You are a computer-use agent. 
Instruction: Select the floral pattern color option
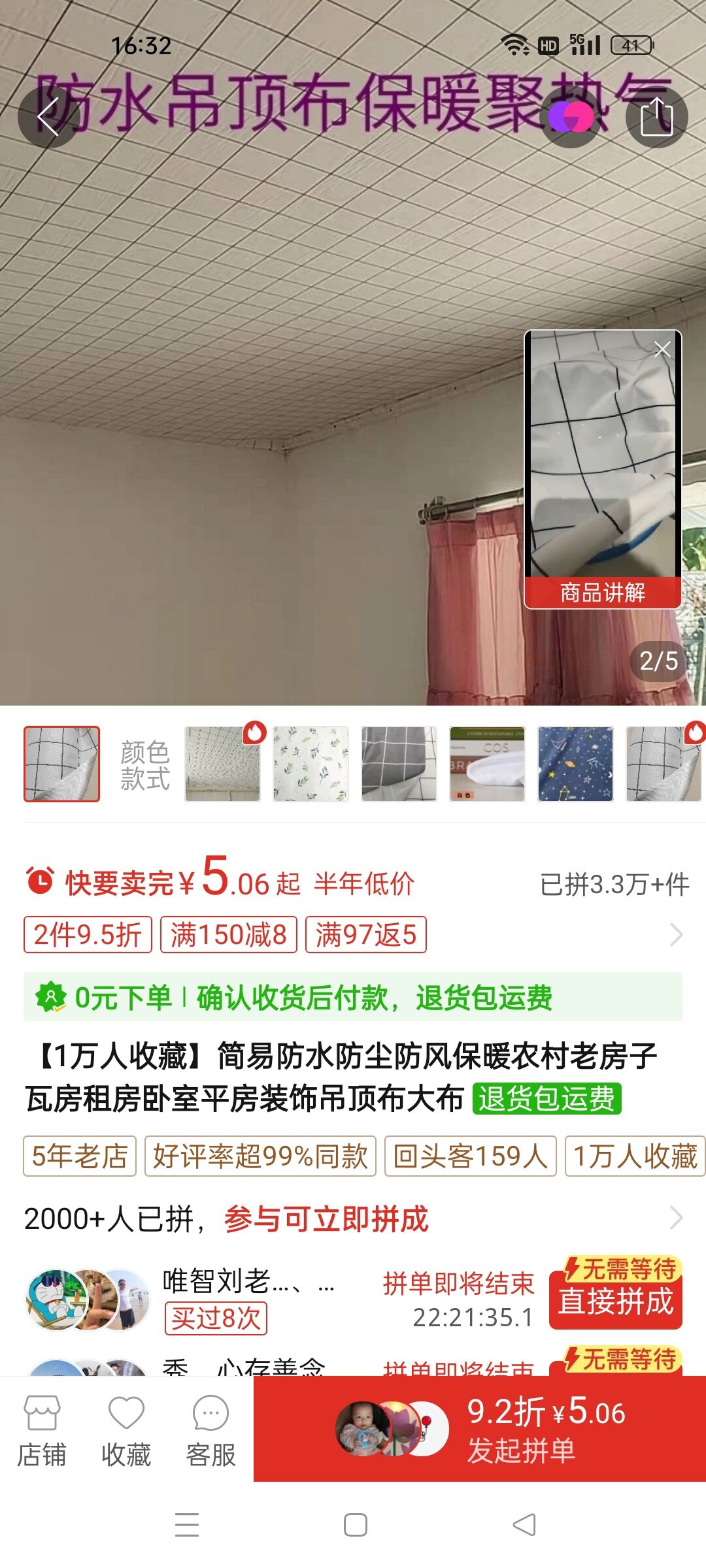point(311,764)
